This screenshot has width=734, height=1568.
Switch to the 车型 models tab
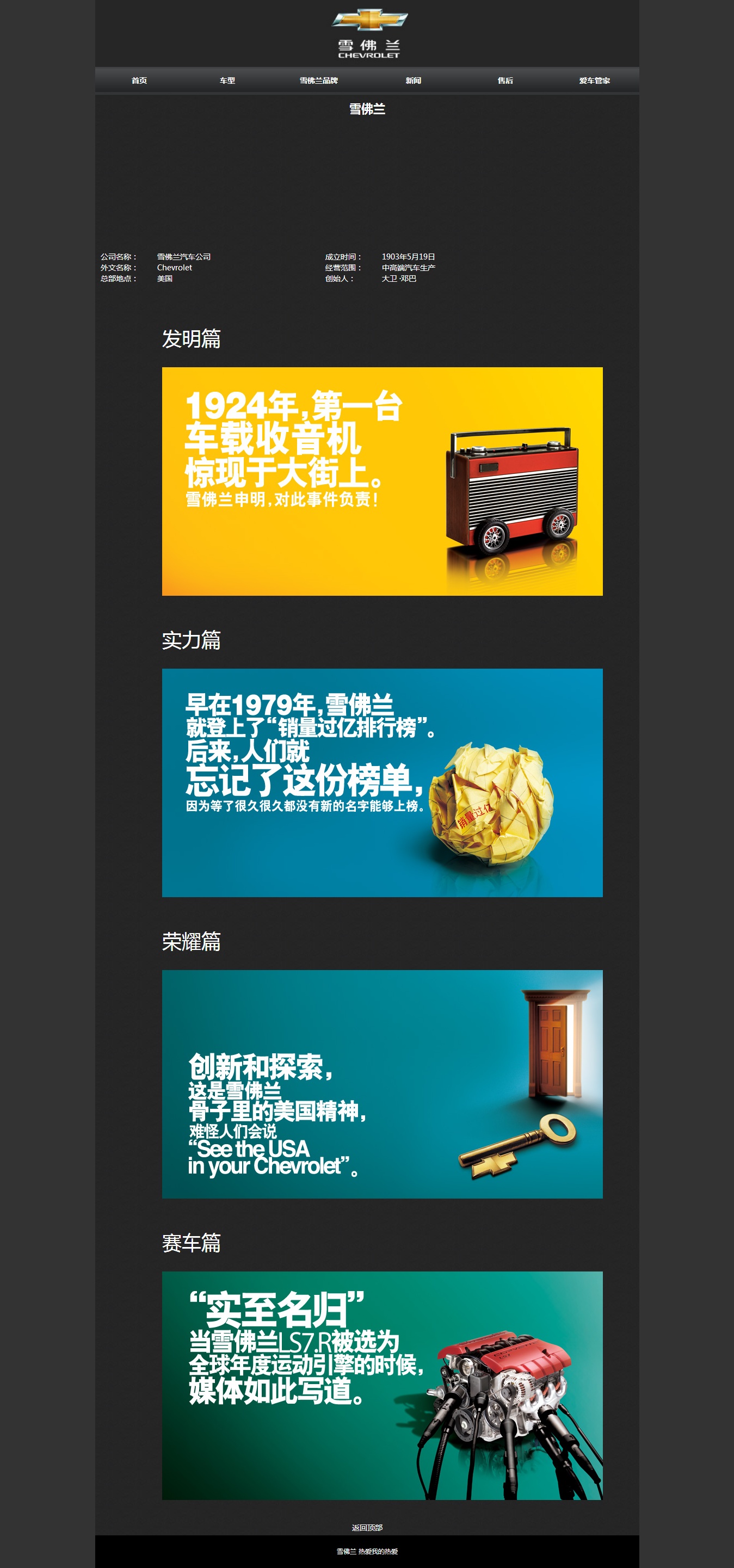click(x=227, y=81)
